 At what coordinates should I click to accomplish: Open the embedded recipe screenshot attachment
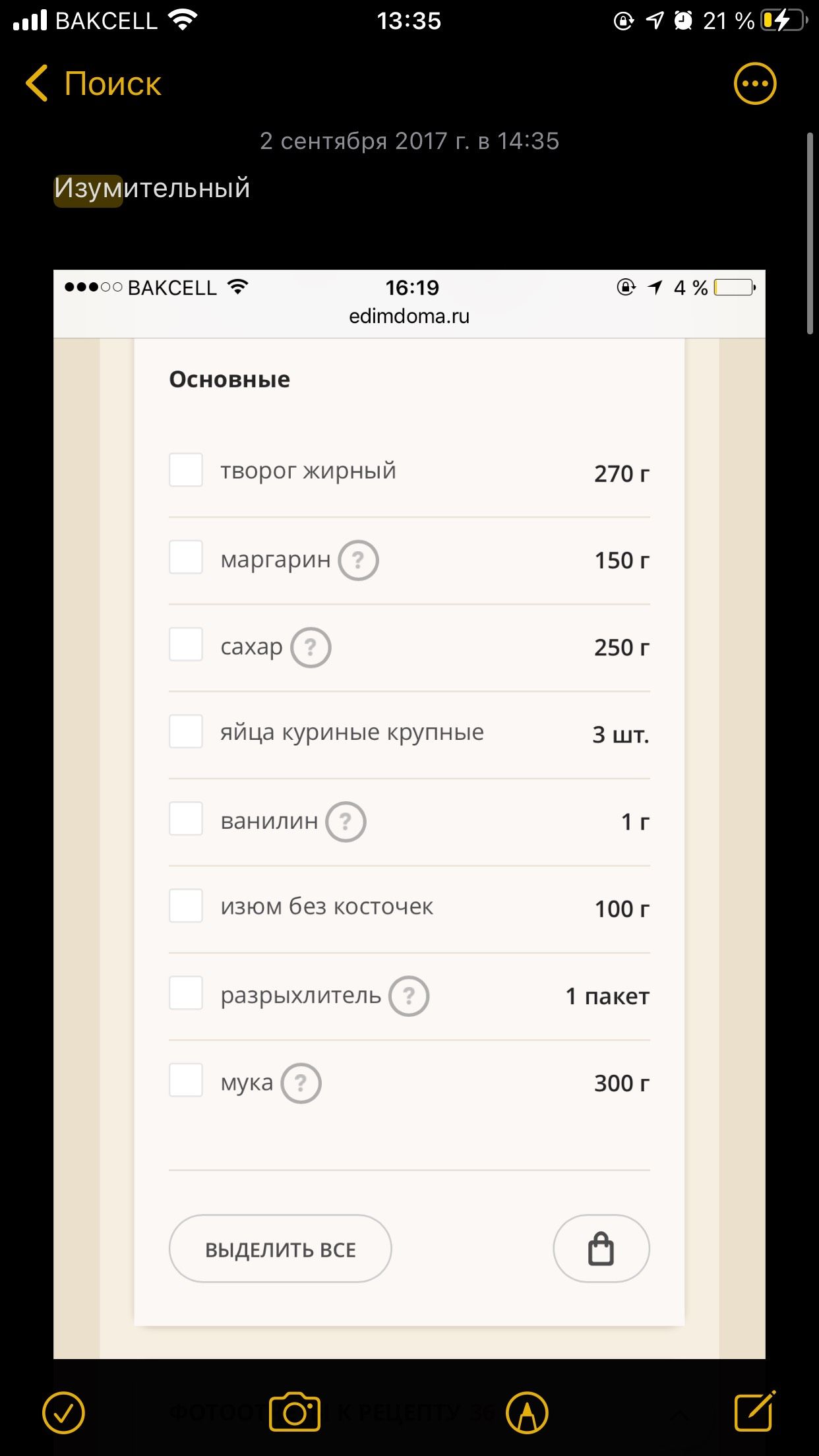pos(409,814)
